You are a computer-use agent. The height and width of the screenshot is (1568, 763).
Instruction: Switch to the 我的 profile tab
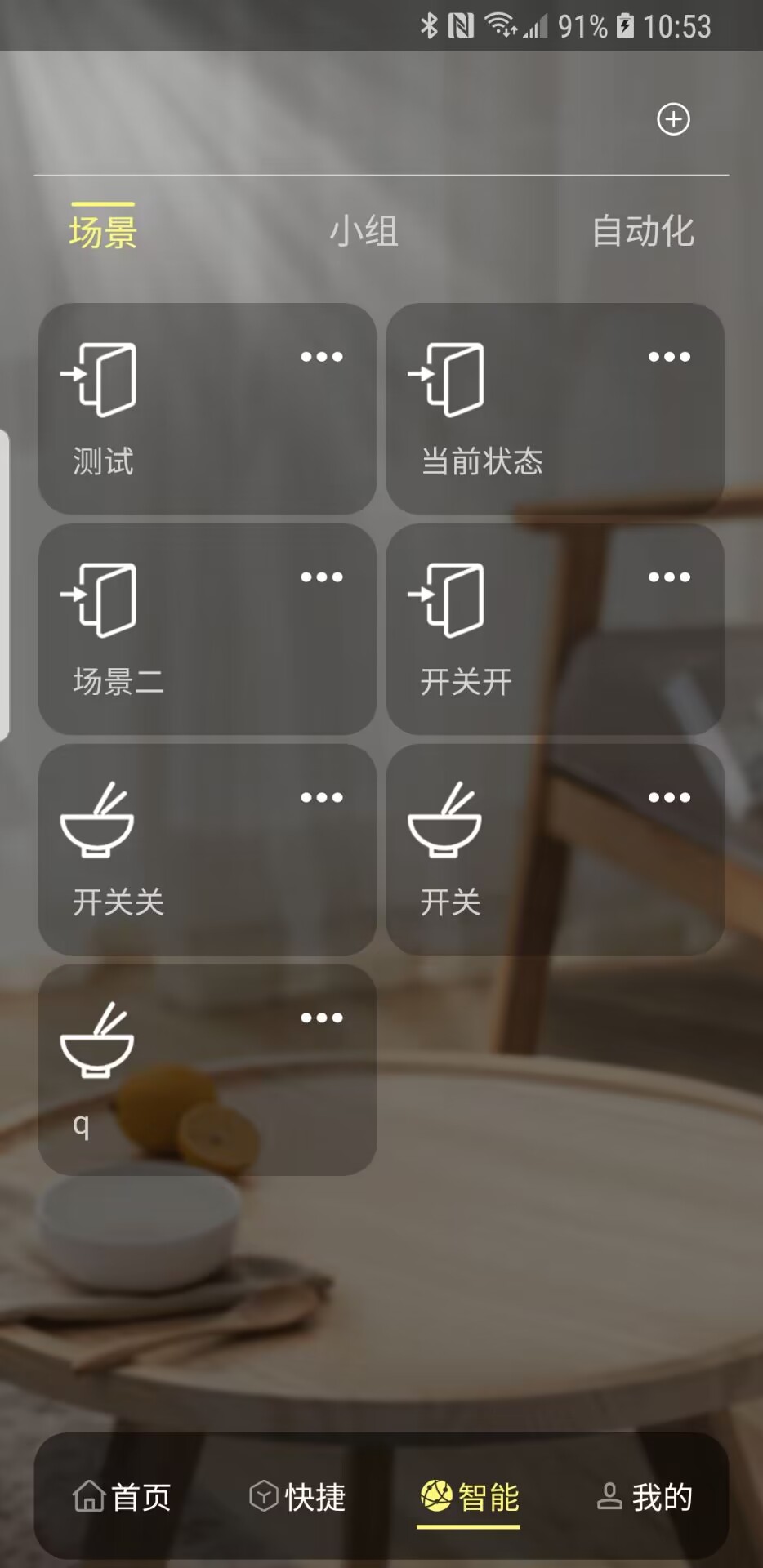coord(645,1497)
